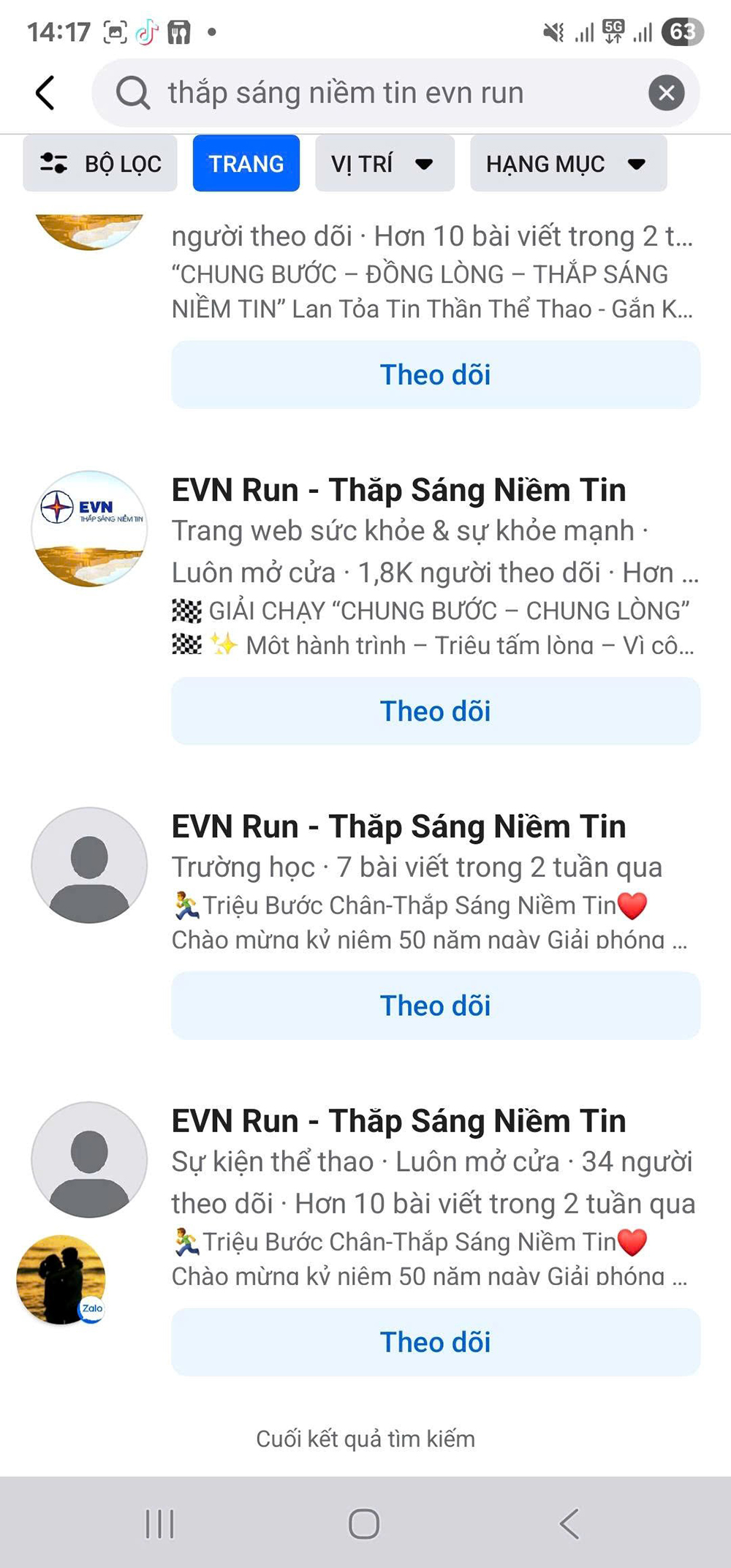Open the EVN Run page with 1,8K followers
Viewport: 731px width, 1568px height.
pyautogui.click(x=398, y=490)
